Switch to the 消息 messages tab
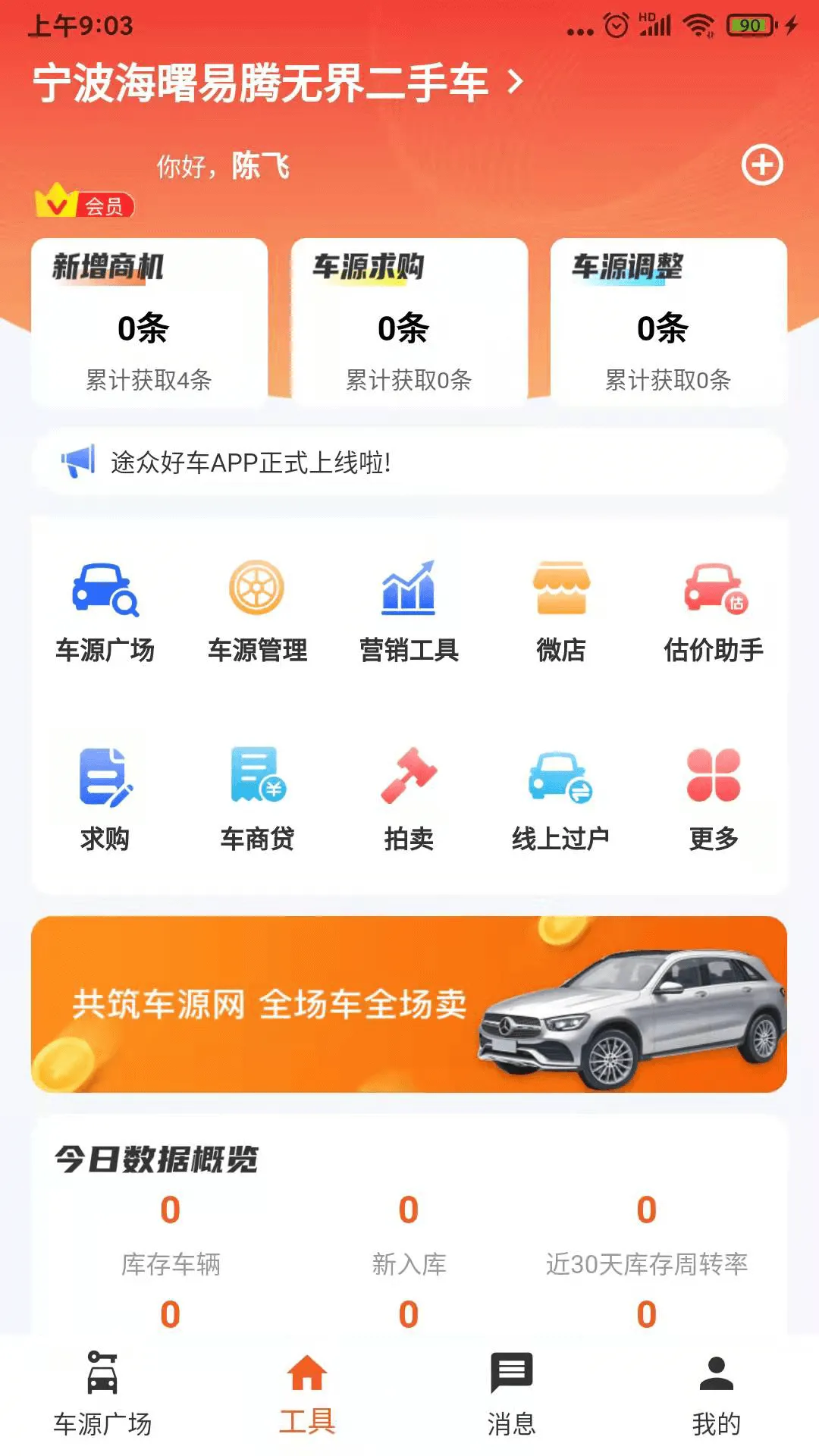The image size is (819, 1456). tap(512, 1399)
